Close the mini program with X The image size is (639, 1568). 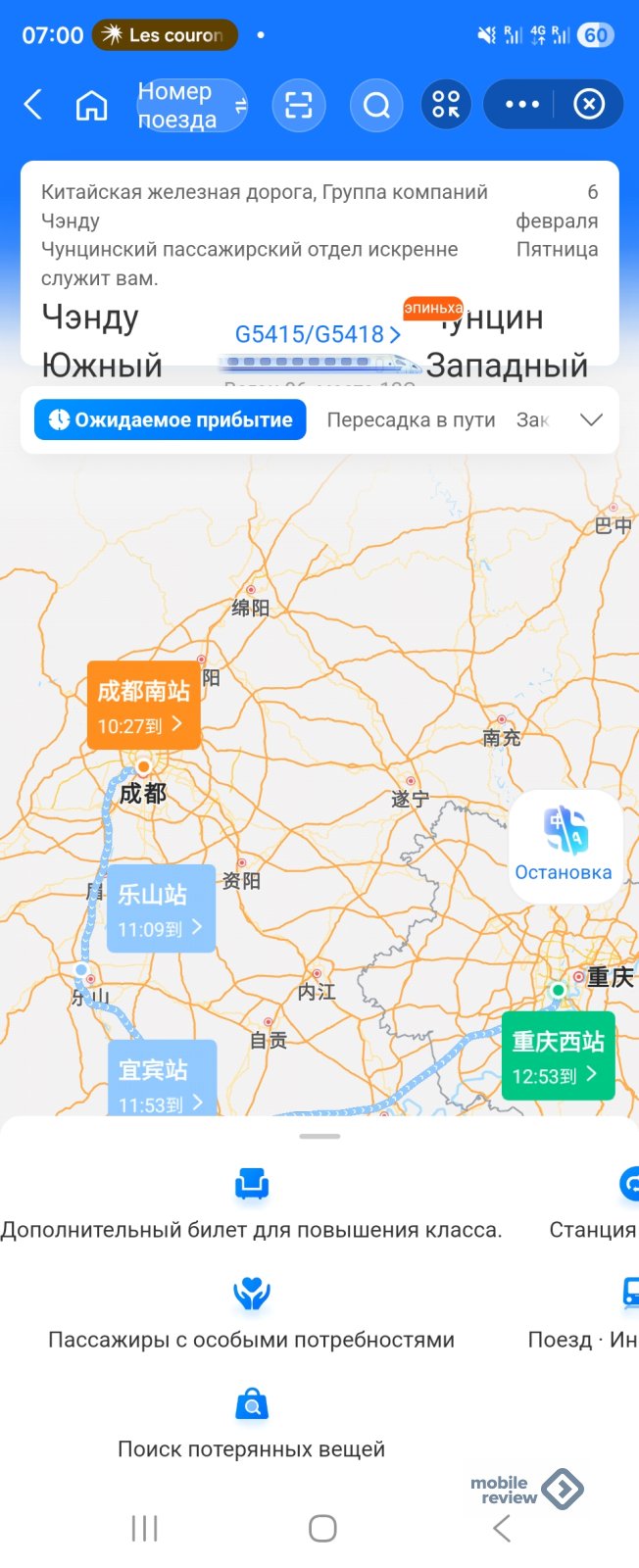coord(589,105)
